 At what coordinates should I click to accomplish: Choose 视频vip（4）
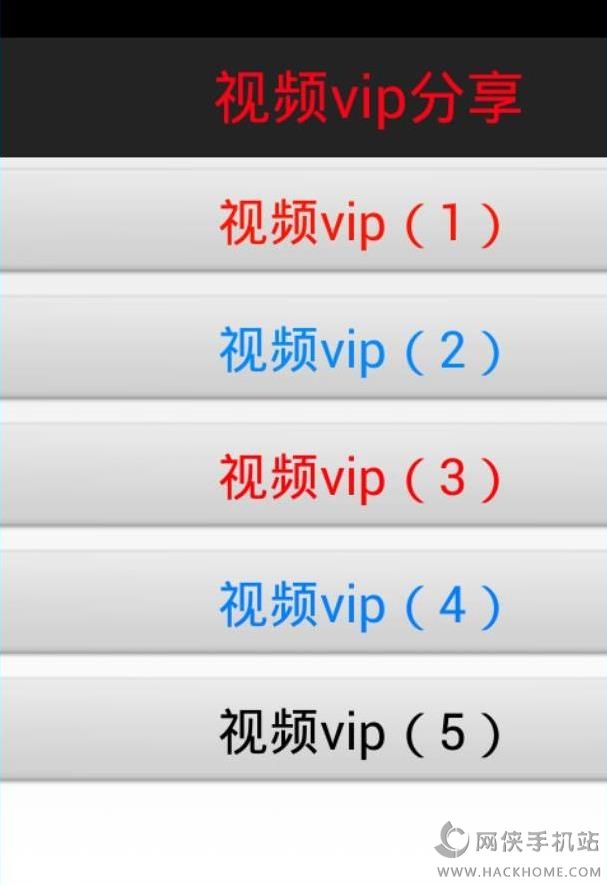(303, 603)
